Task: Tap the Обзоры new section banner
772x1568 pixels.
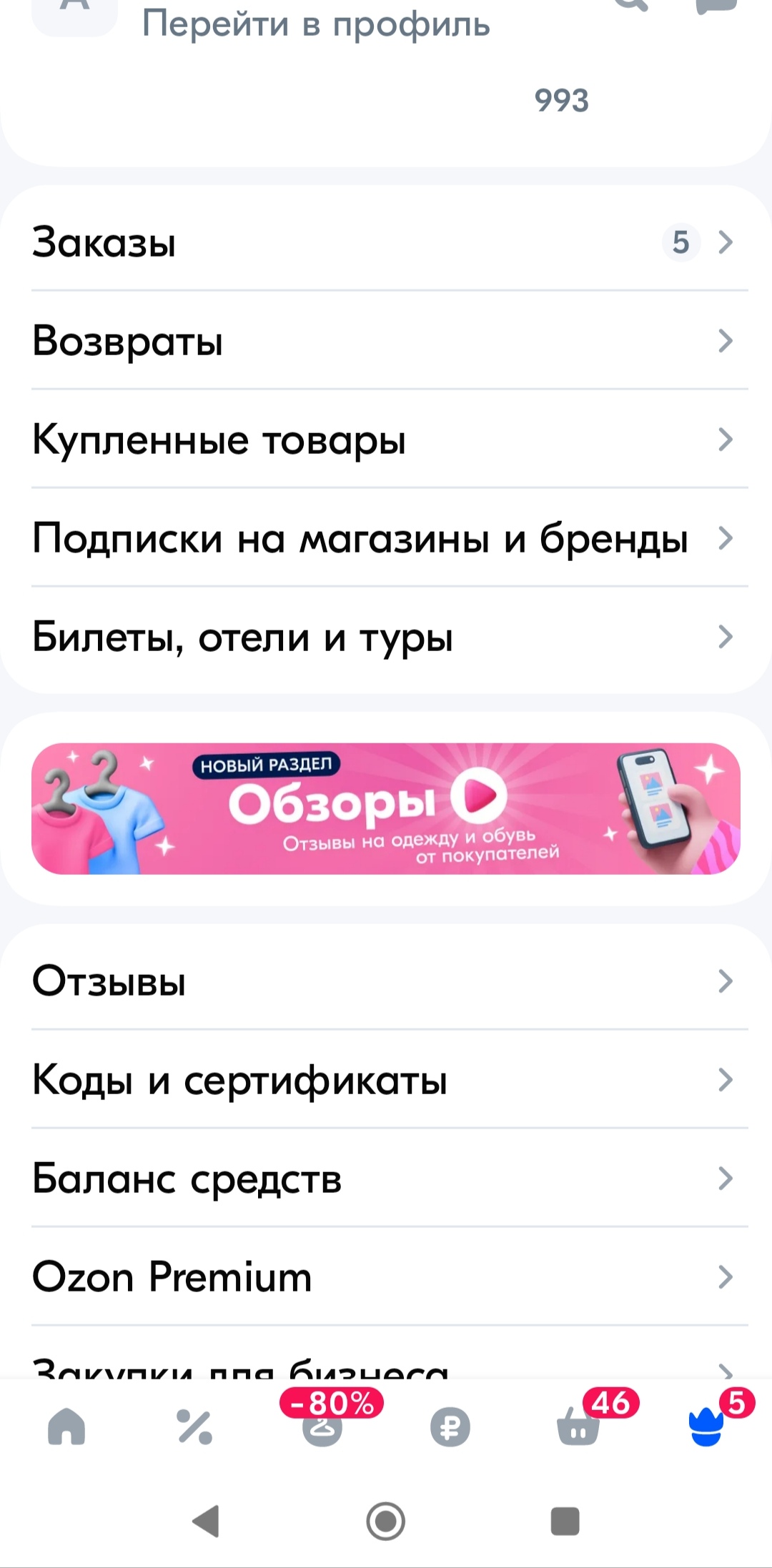Action: (386, 808)
